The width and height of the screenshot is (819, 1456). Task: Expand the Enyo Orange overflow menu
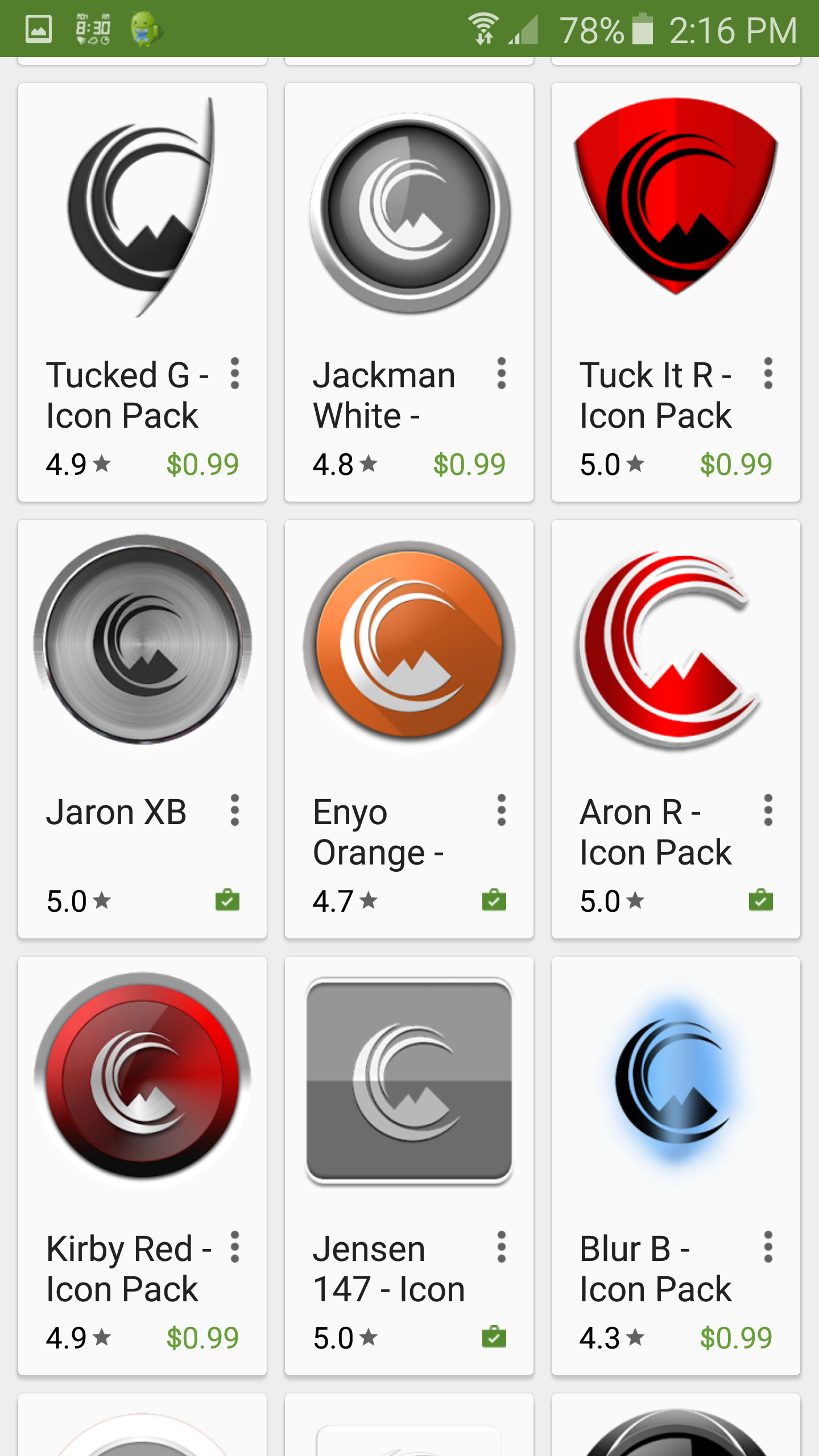pos(501,810)
